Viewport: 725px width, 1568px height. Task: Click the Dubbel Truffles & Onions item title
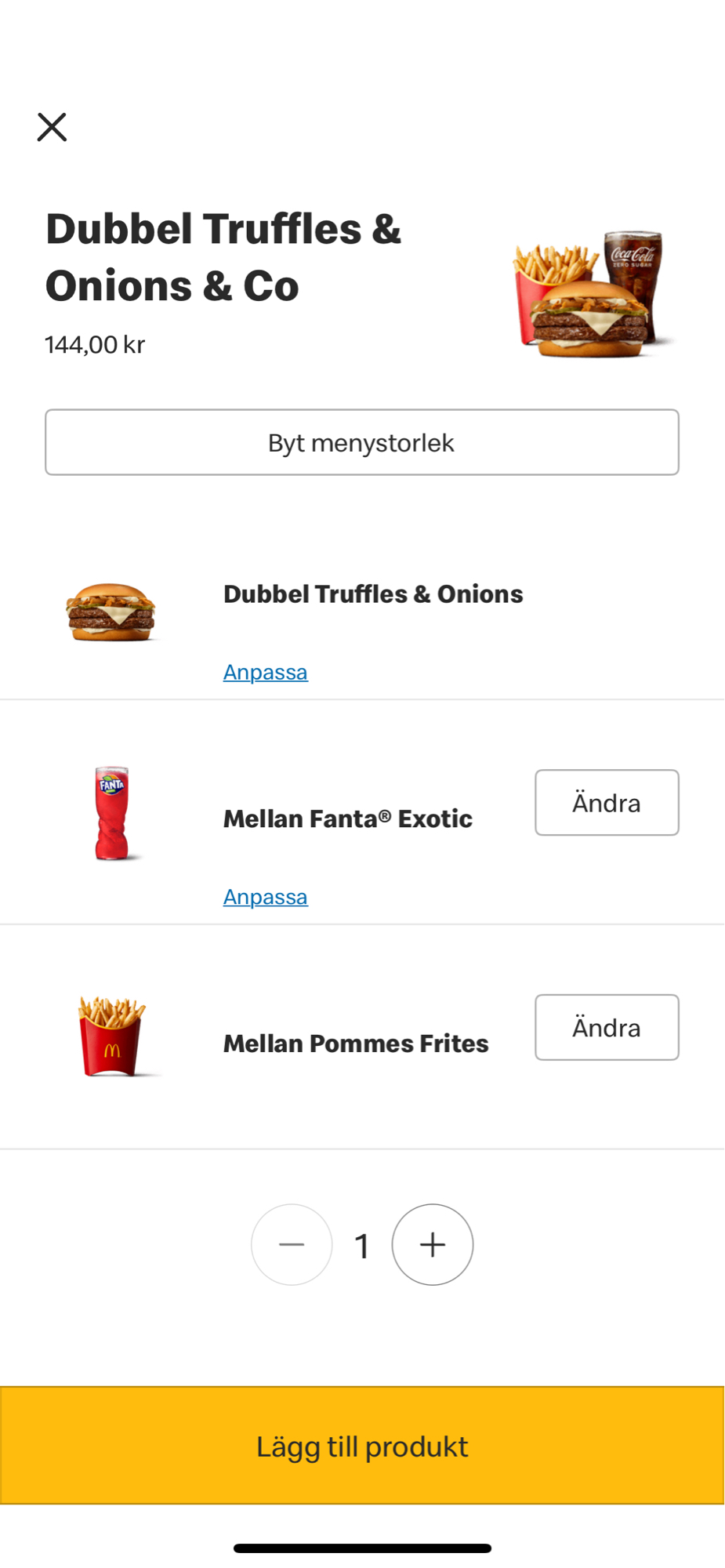(373, 593)
